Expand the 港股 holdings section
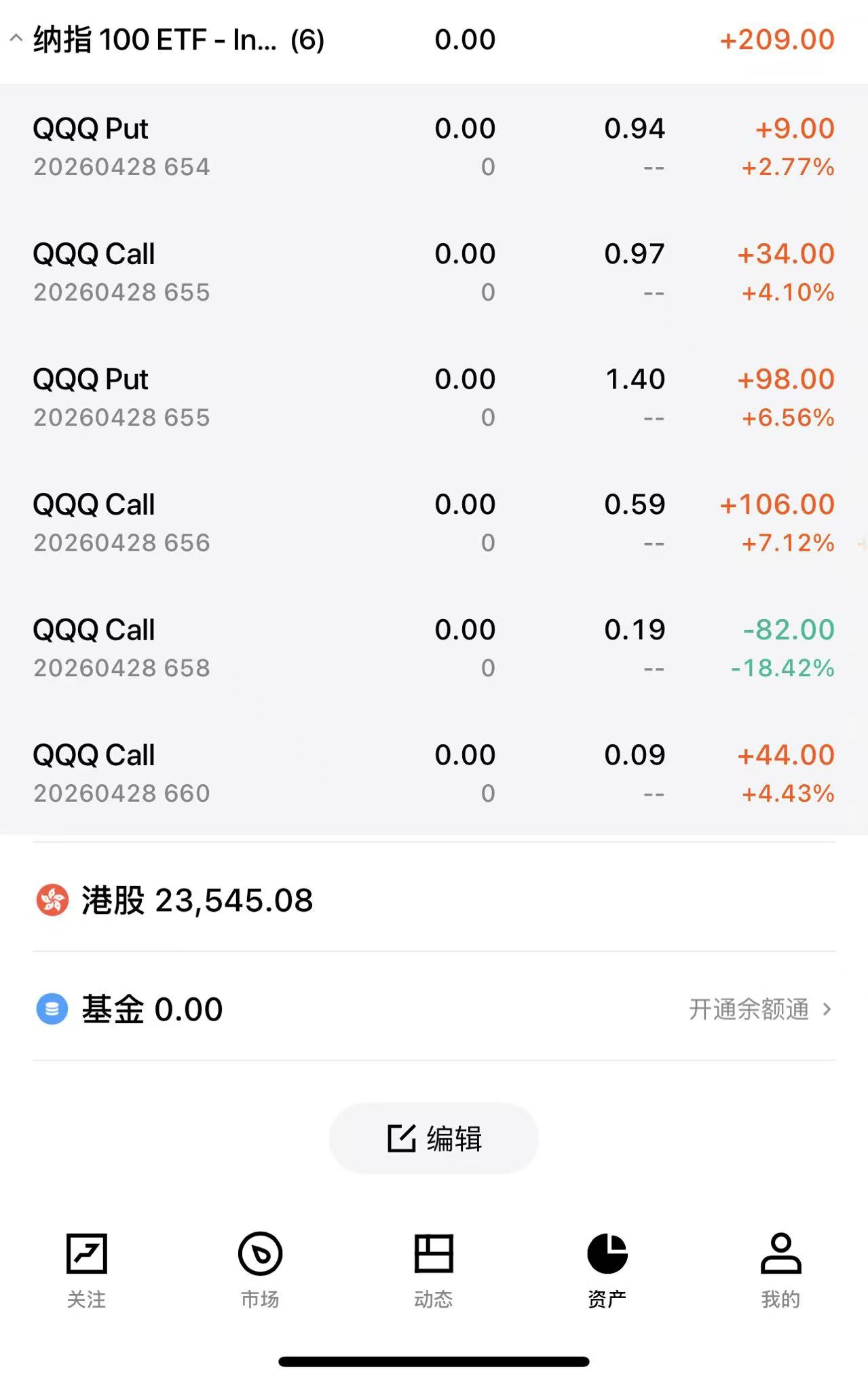The height and width of the screenshot is (1383, 868). click(x=197, y=900)
